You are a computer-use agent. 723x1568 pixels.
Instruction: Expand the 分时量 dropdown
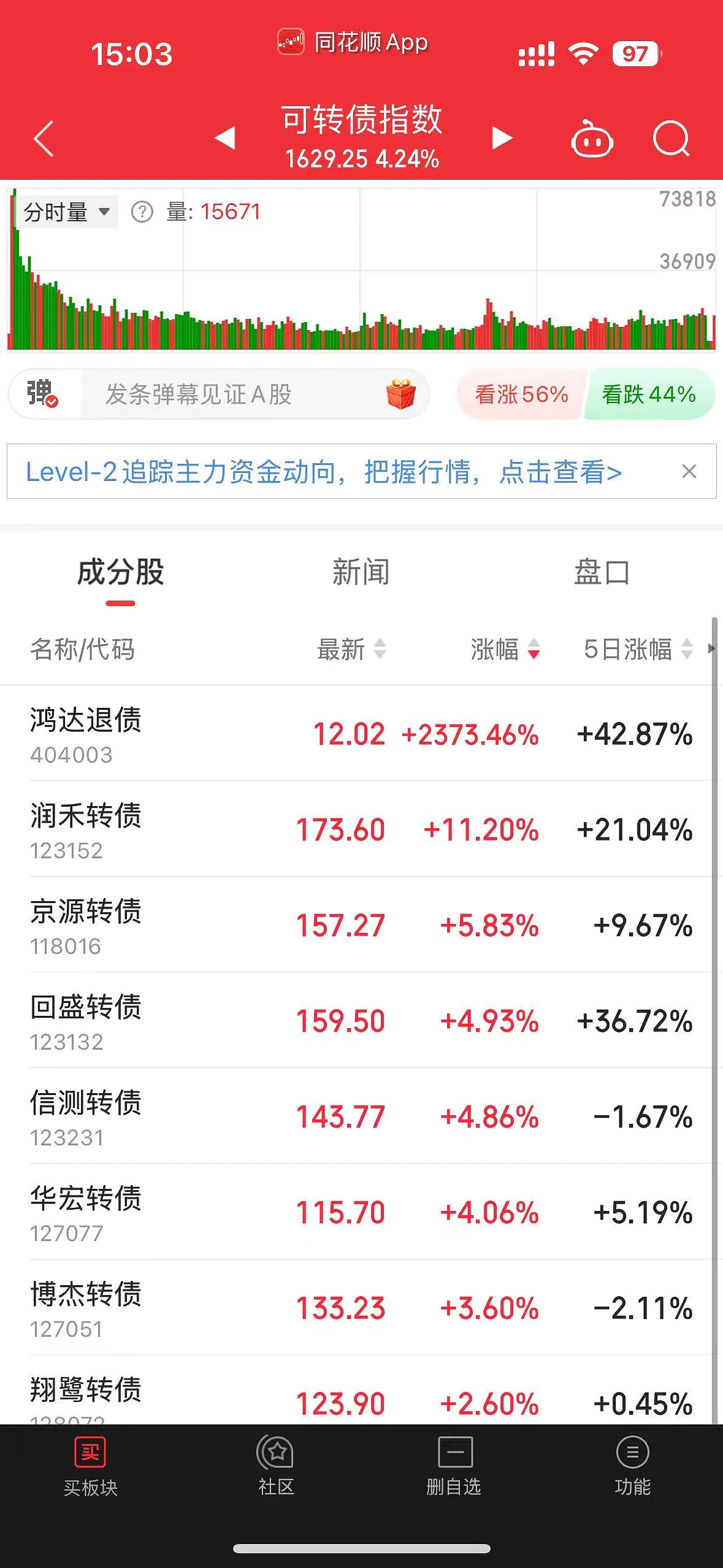(66, 212)
